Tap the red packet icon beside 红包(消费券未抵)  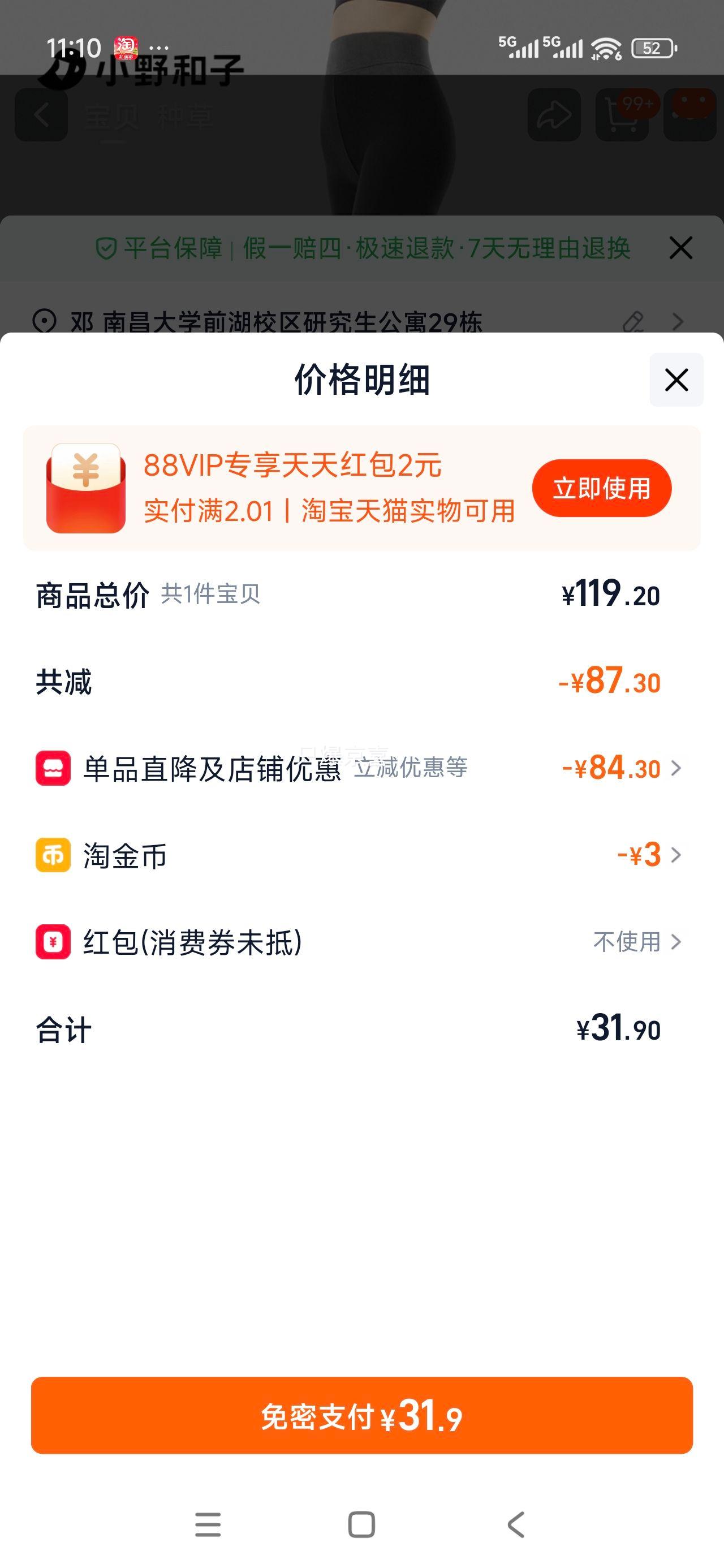coord(52,942)
